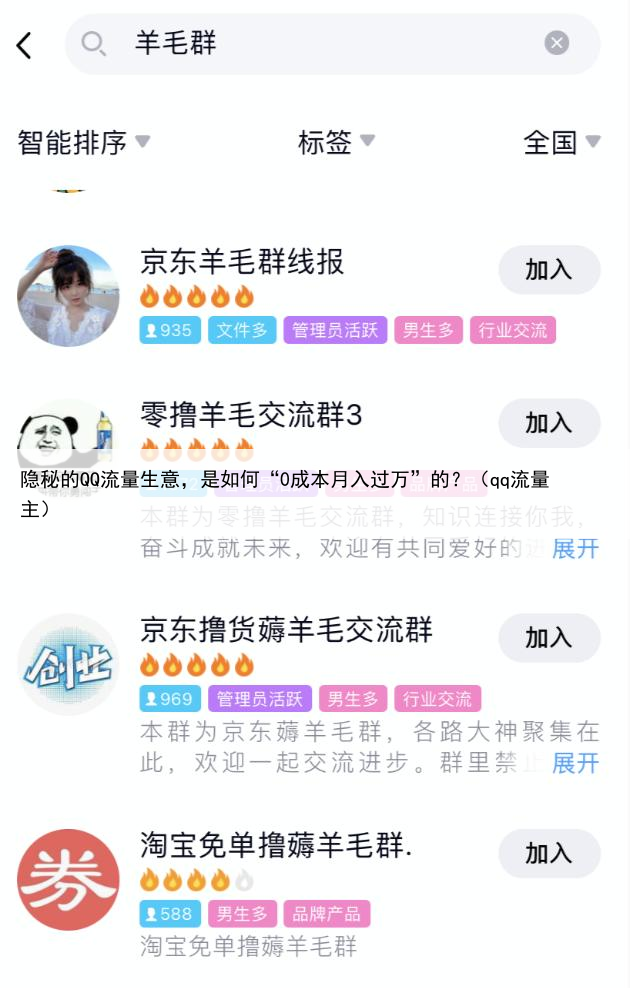Join the 淘宝免单撸薅羊毛群 group
630x988 pixels.
tap(548, 853)
